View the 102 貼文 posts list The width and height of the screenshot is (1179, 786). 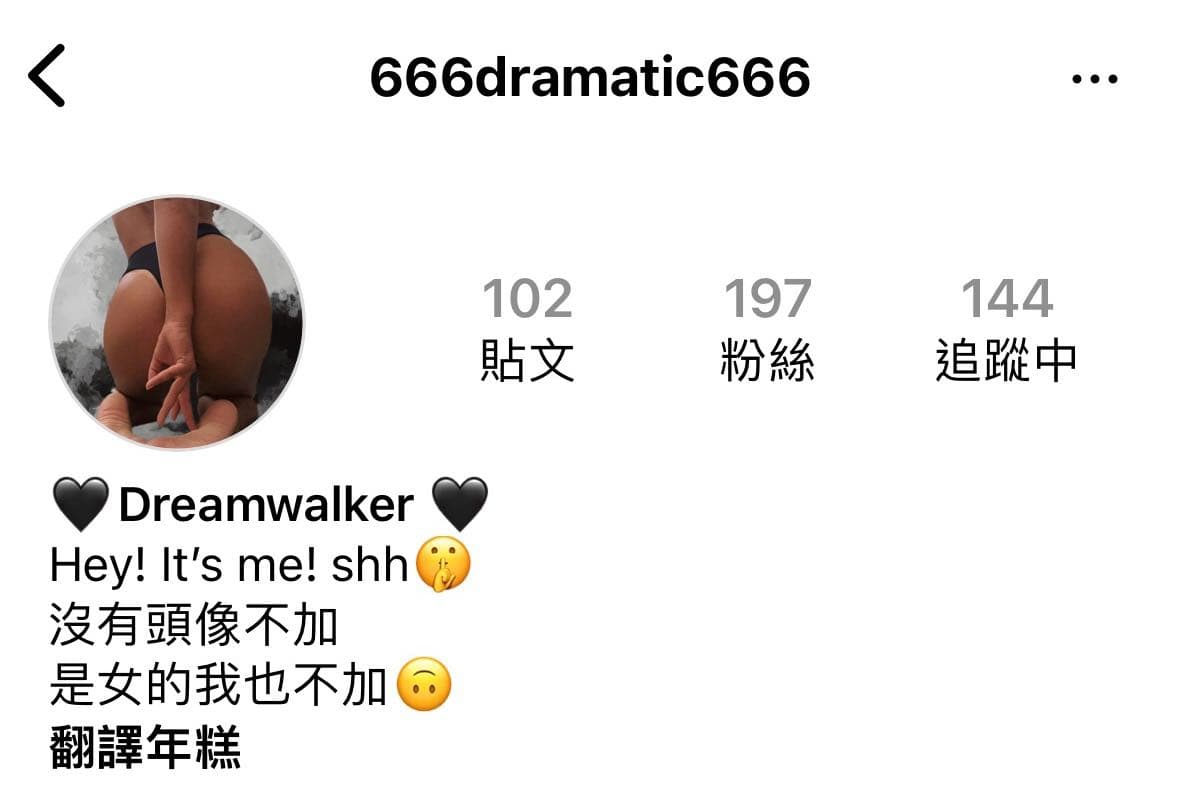pyautogui.click(x=527, y=329)
